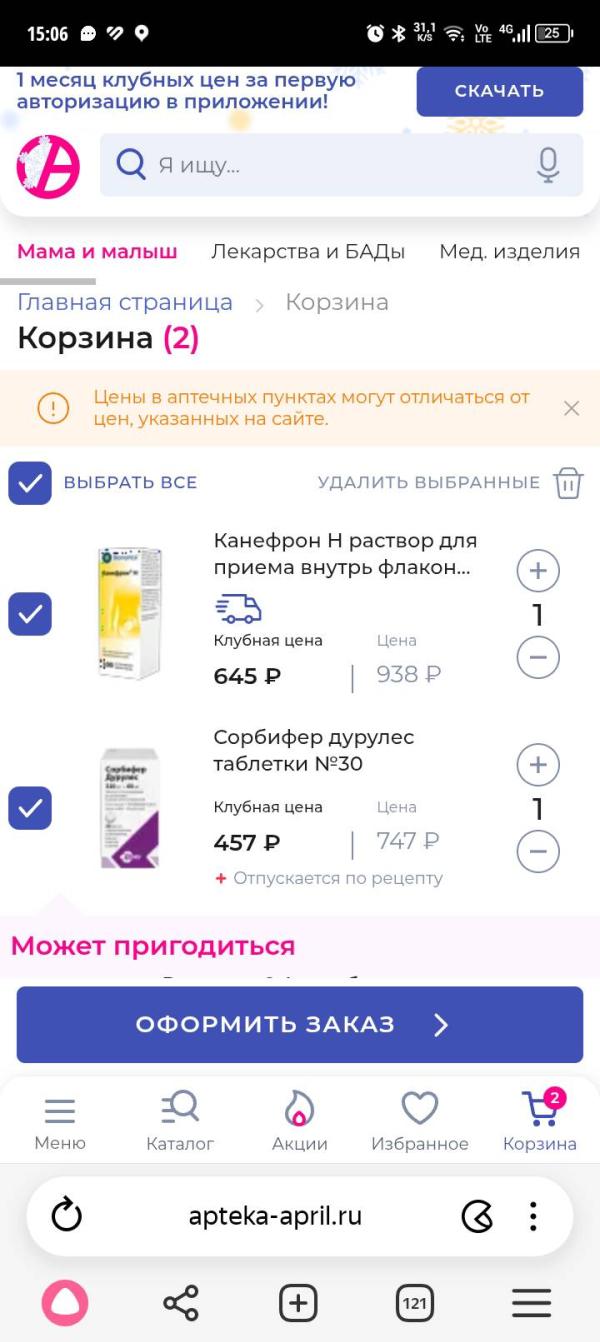Go to Главная страница breadcrumb link
Viewport: 600px width, 1342px height.
(x=125, y=302)
